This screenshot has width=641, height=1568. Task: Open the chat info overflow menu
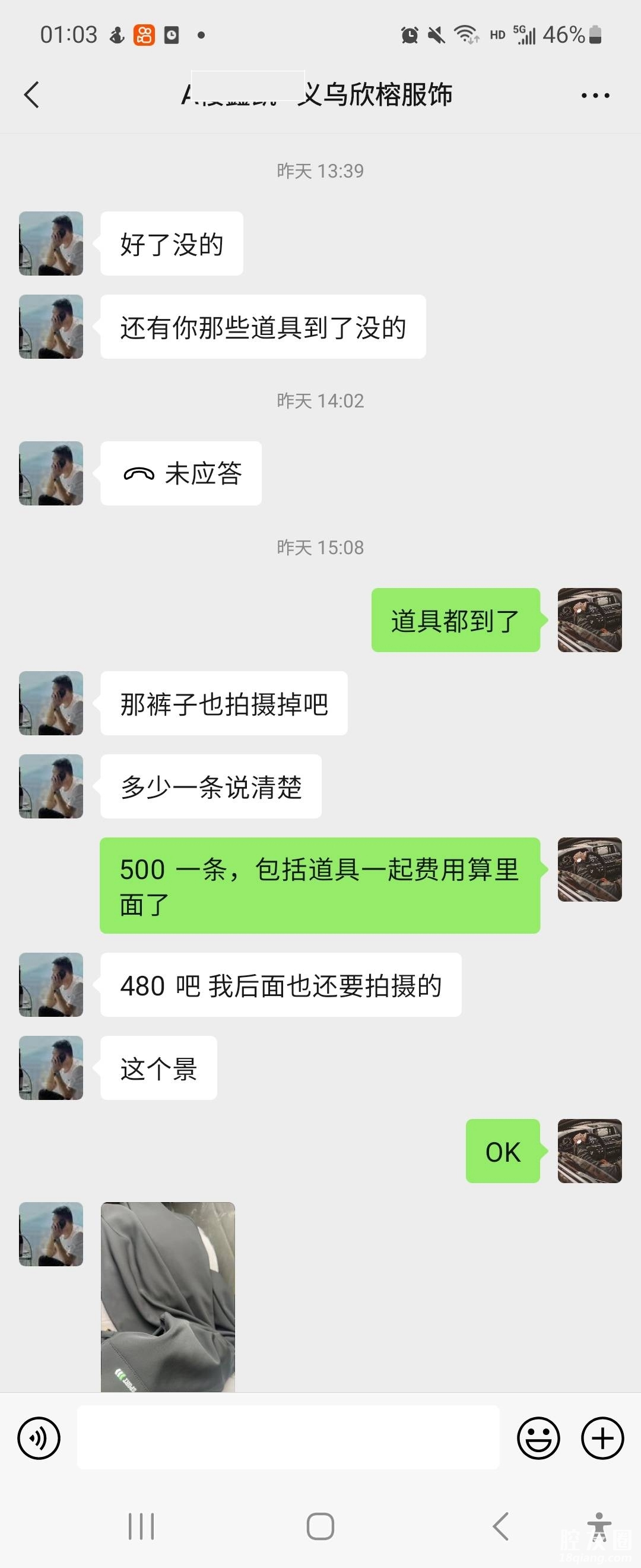tap(595, 96)
